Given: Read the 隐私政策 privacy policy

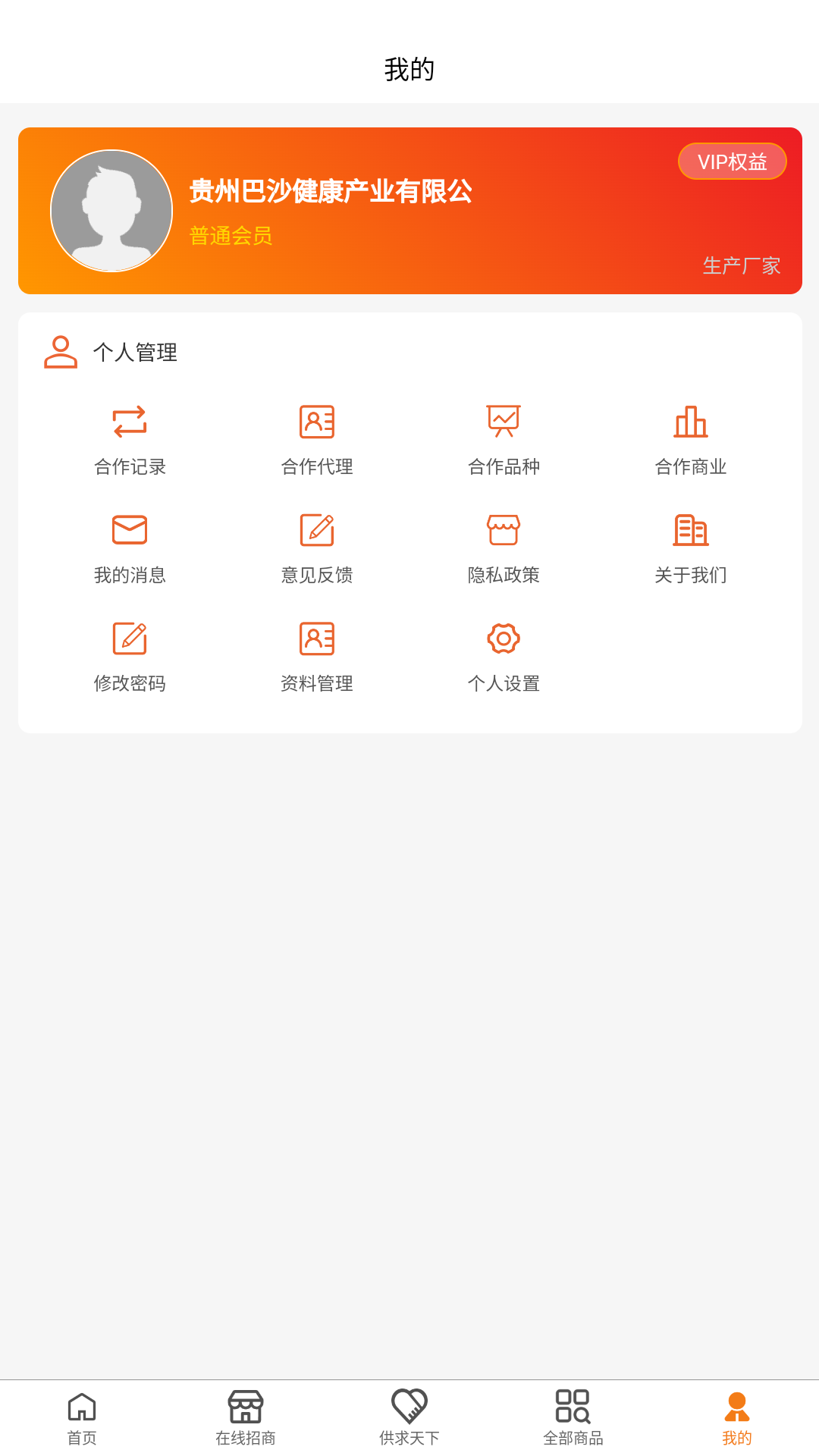Looking at the screenshot, I should coord(504,547).
